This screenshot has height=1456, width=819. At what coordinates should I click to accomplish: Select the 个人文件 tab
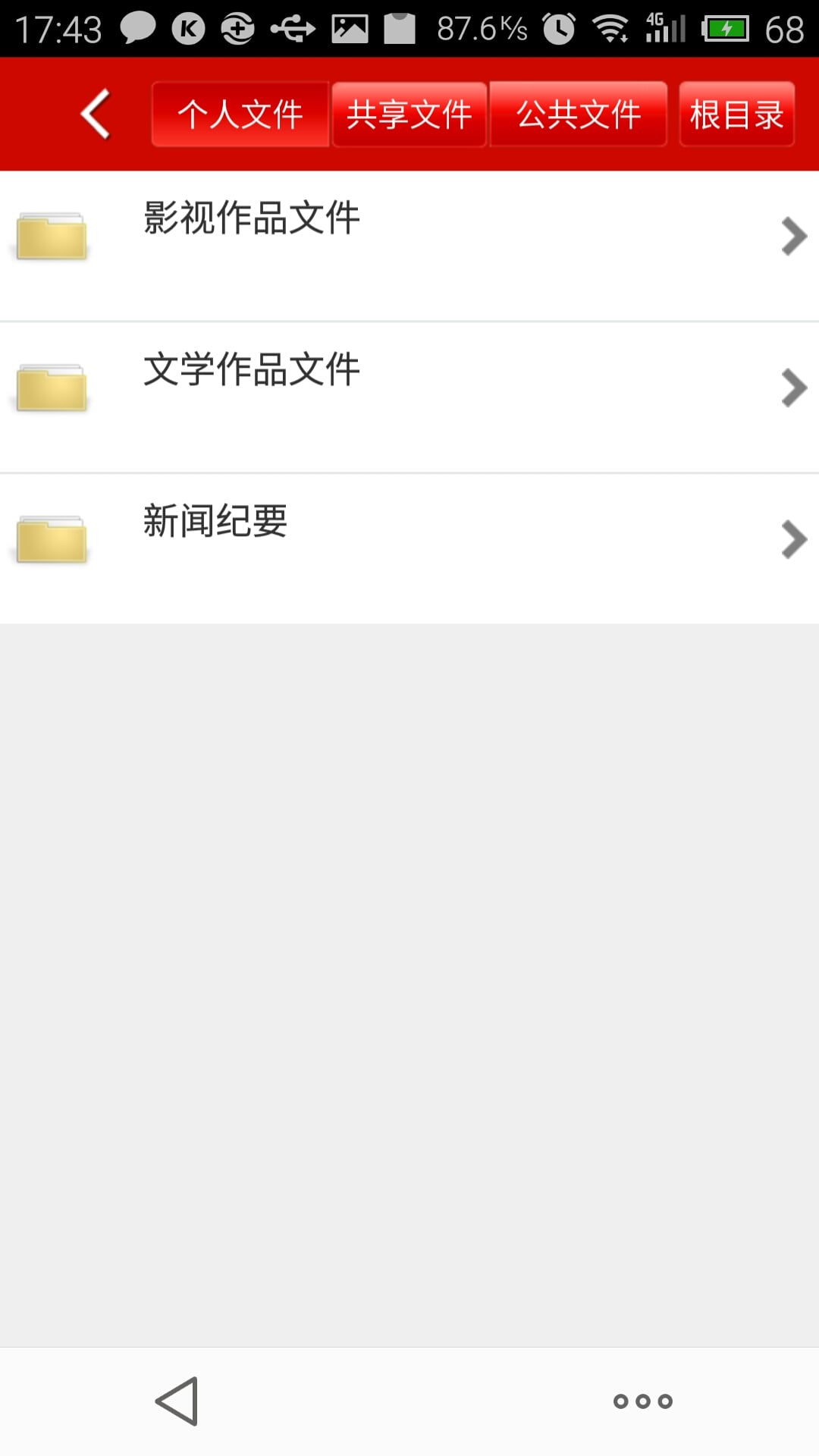240,114
